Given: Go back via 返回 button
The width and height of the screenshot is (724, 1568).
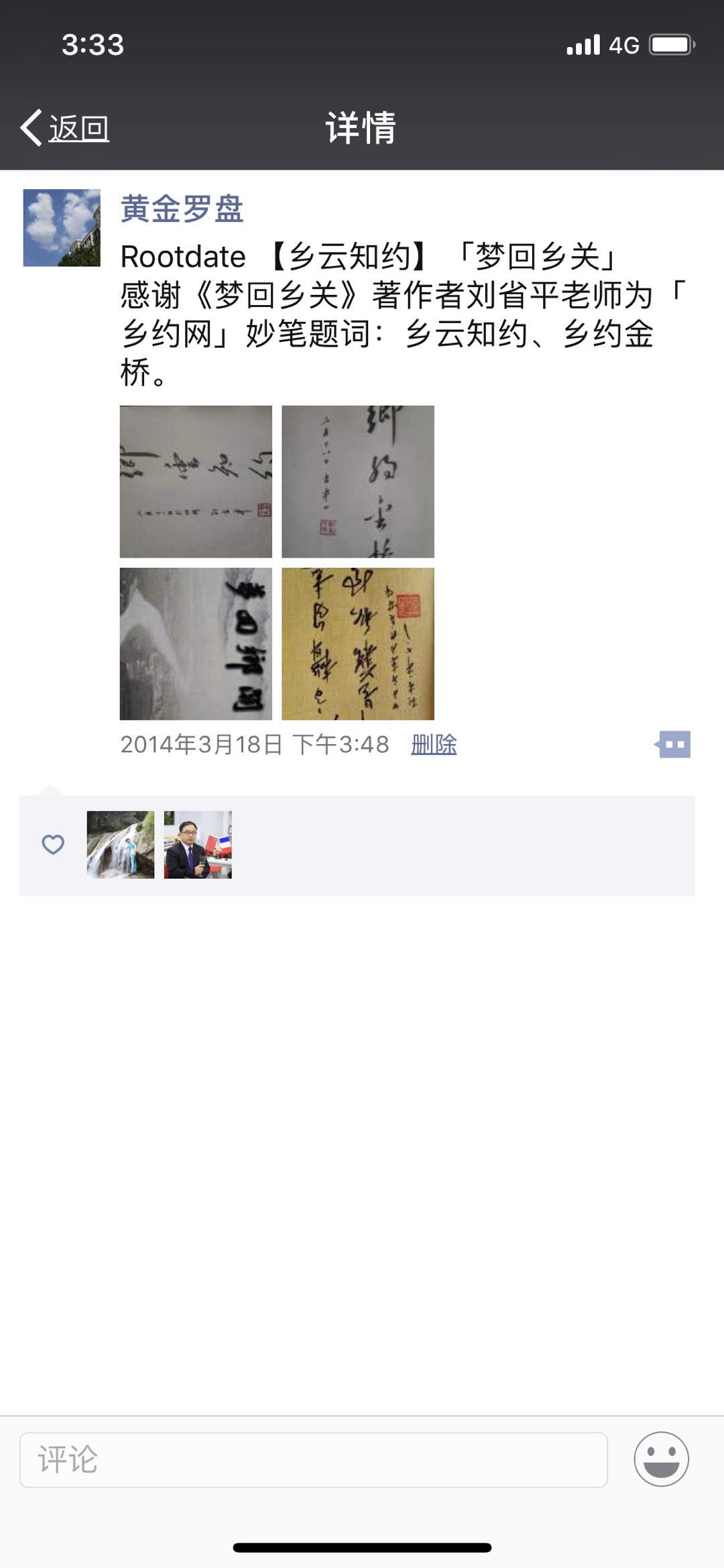Looking at the screenshot, I should pos(65,127).
